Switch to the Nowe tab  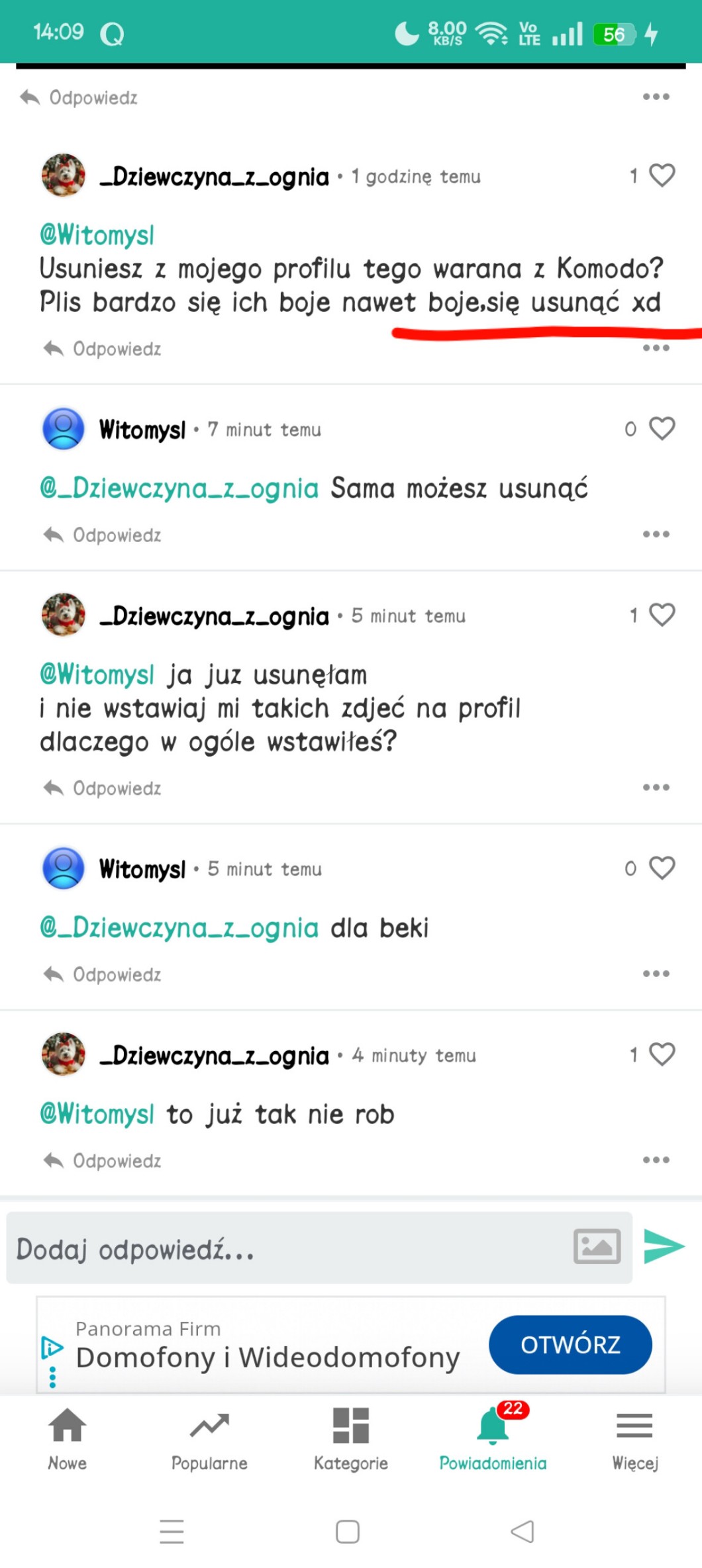pos(68,1438)
